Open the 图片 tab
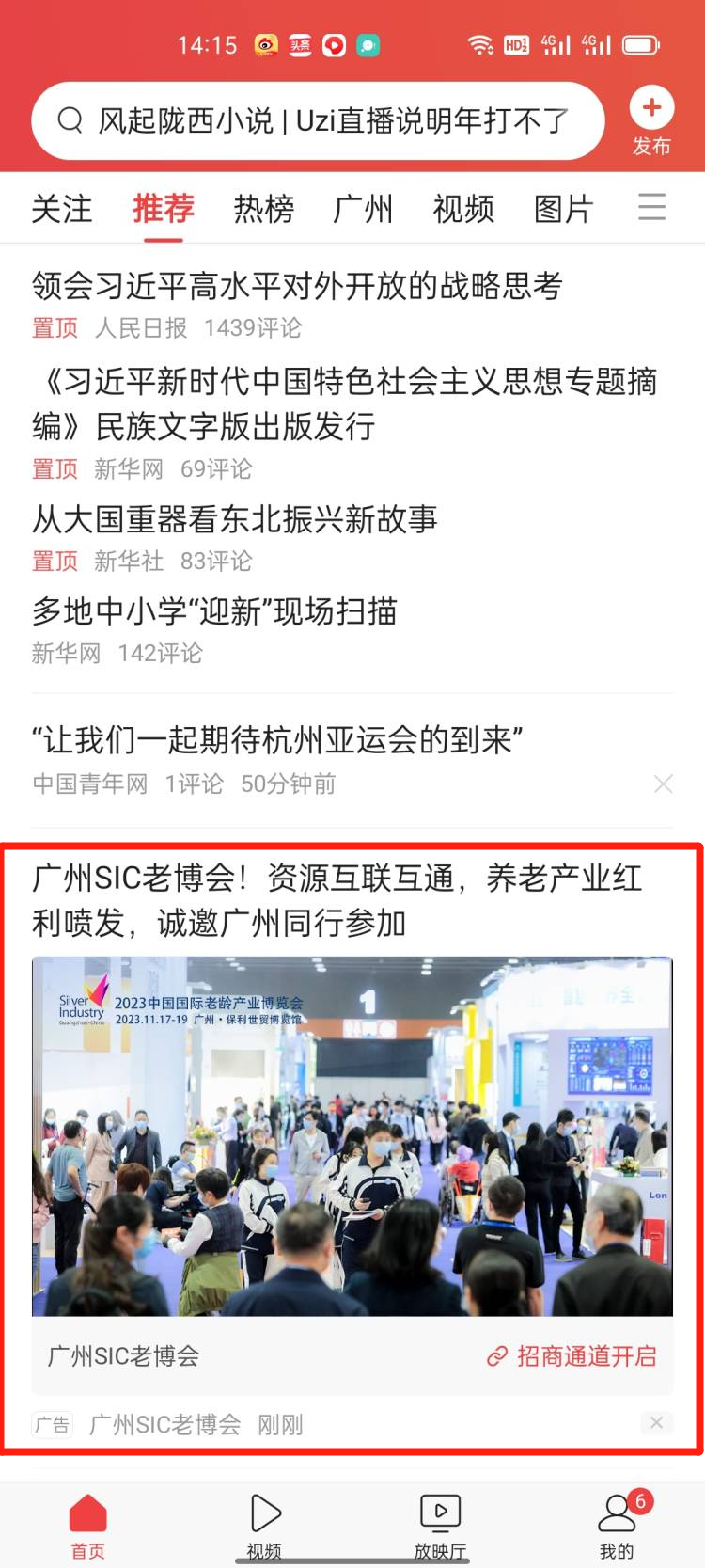705x1568 pixels. [x=564, y=209]
